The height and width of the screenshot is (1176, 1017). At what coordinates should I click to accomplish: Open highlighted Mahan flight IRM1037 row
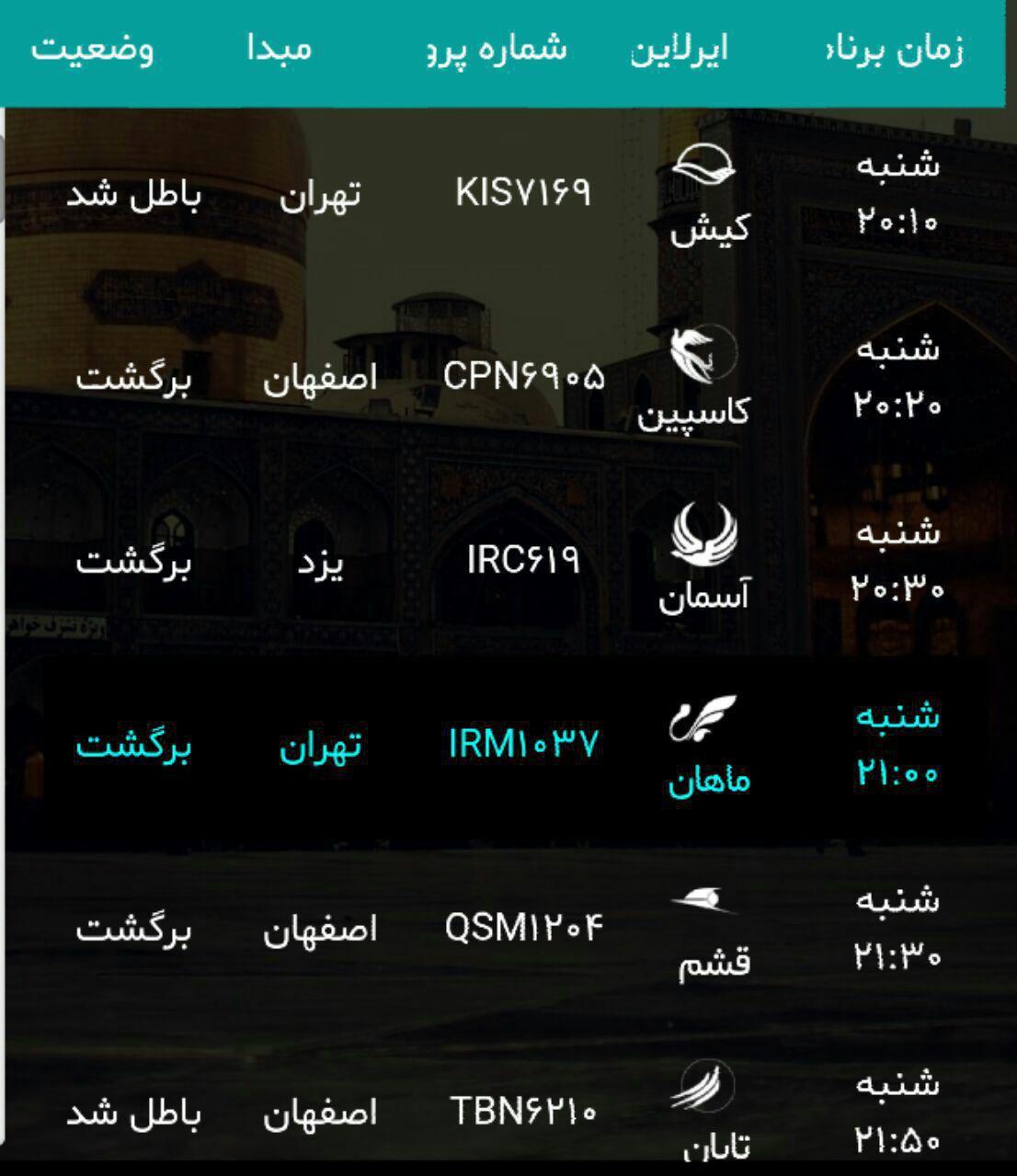[521, 744]
